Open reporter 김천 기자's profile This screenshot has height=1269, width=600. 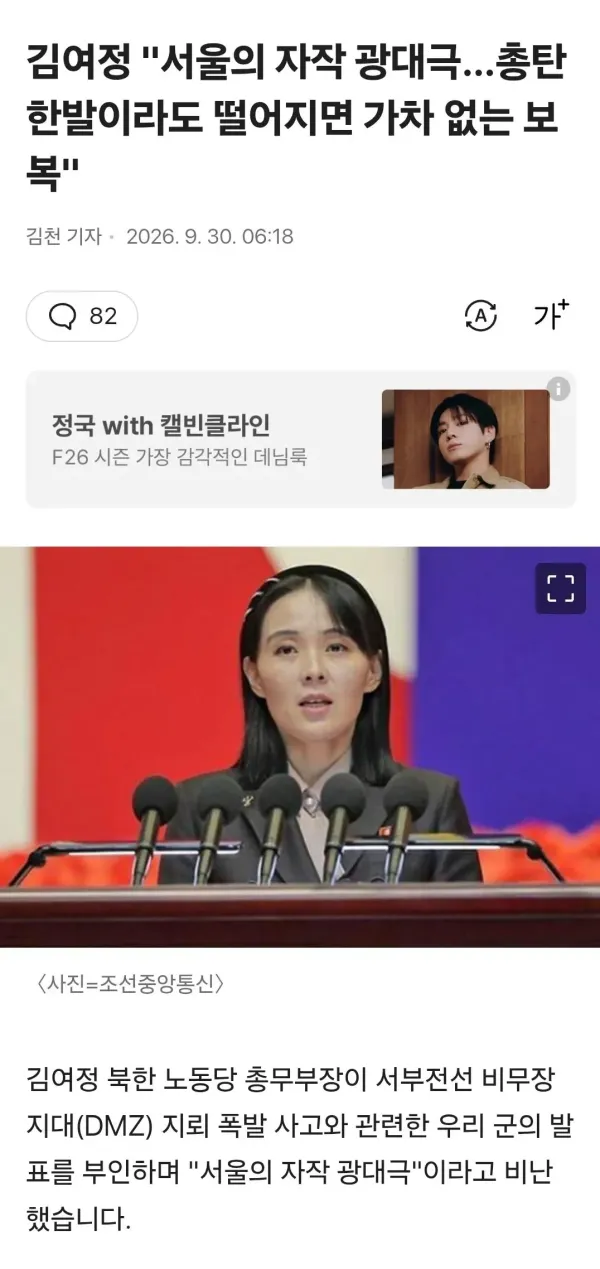[x=64, y=237]
